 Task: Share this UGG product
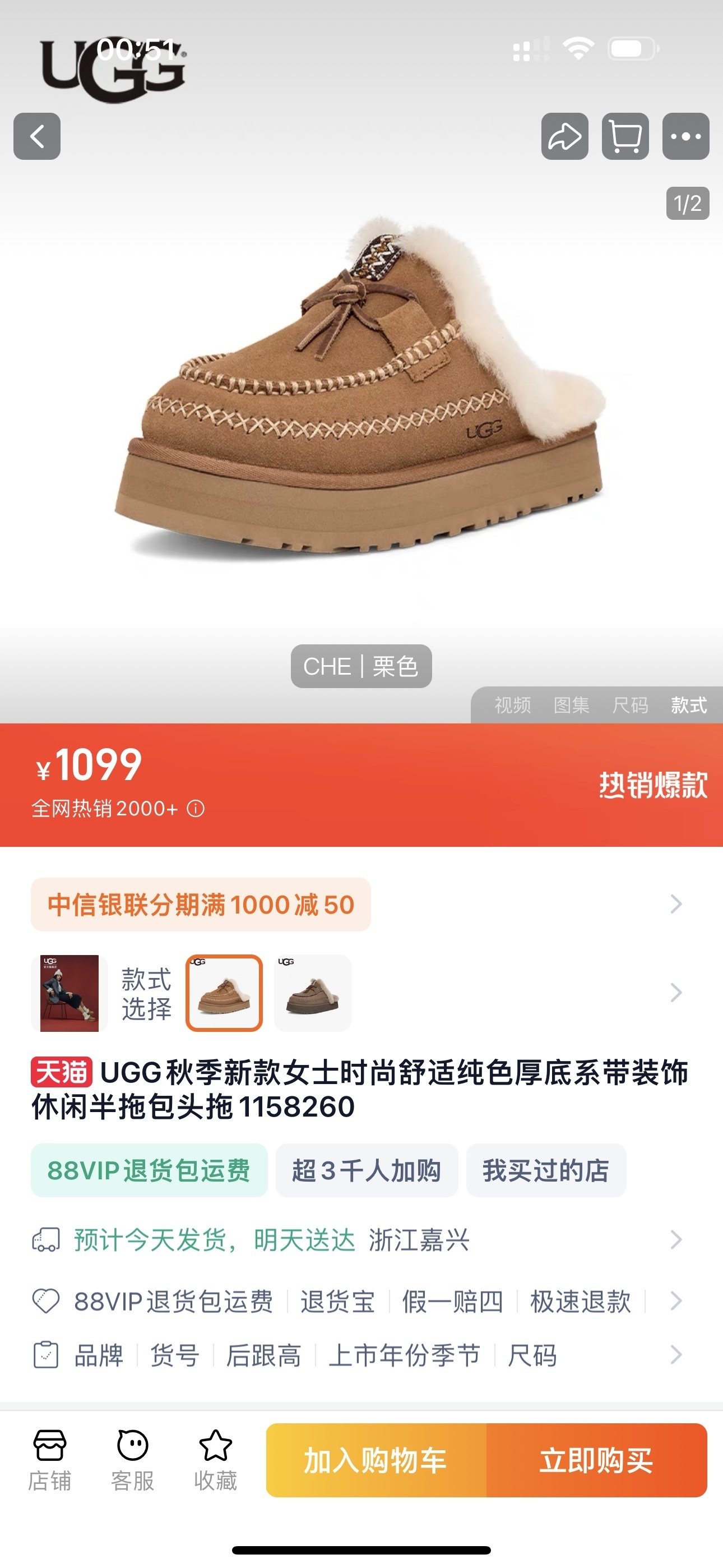564,136
